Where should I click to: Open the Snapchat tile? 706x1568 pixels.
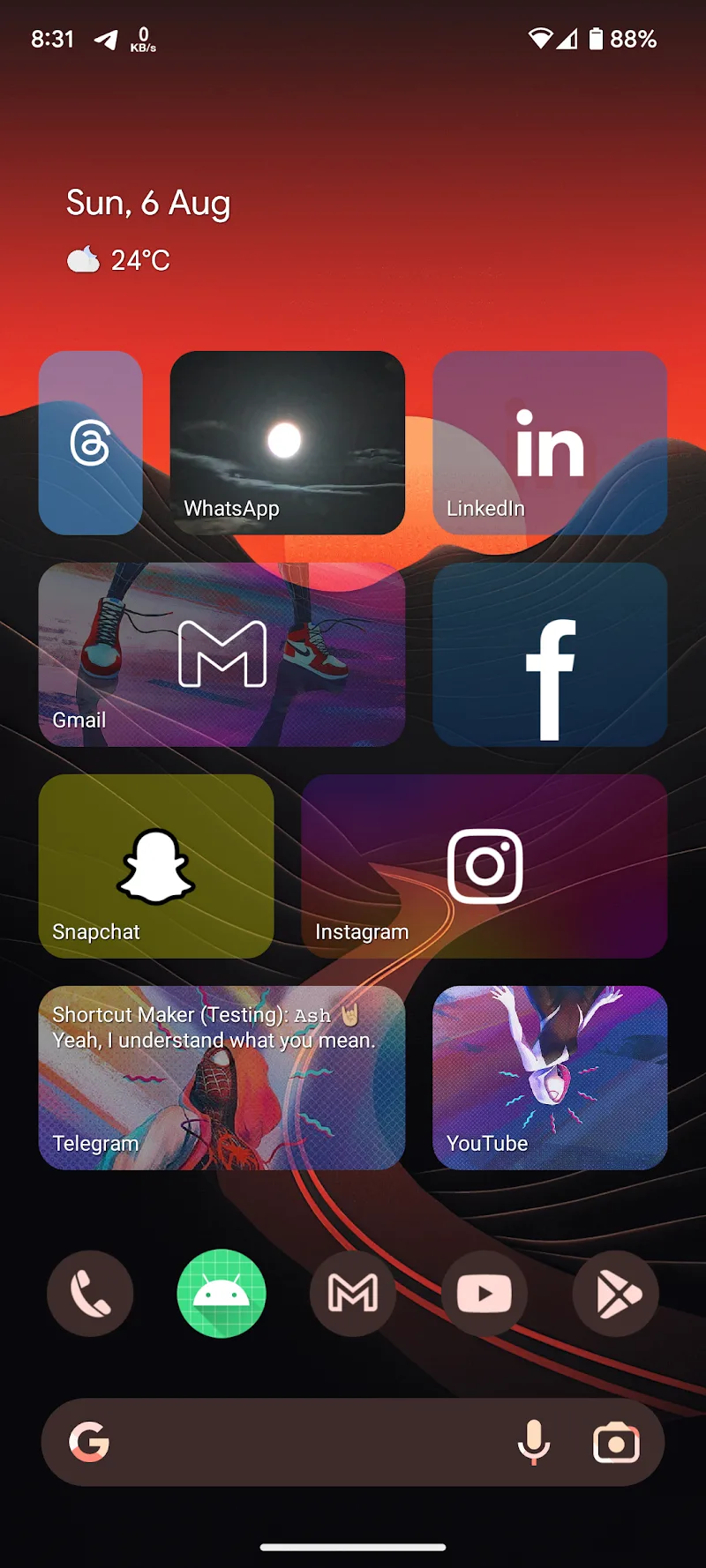155,866
